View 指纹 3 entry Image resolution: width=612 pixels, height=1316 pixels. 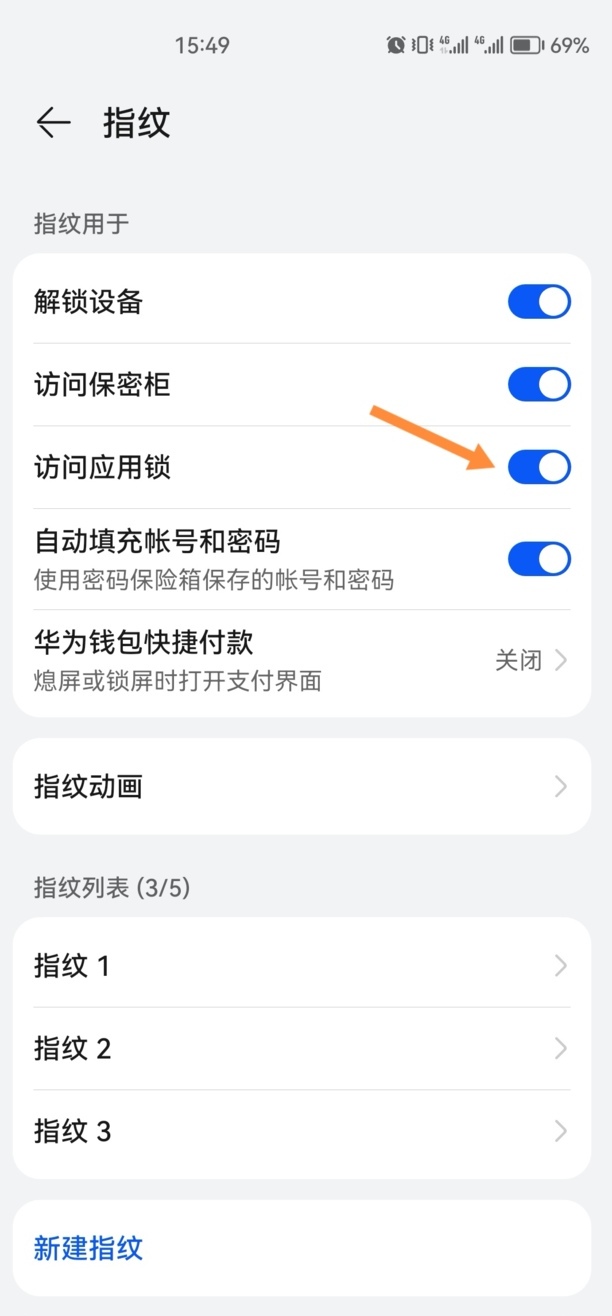(301, 1132)
